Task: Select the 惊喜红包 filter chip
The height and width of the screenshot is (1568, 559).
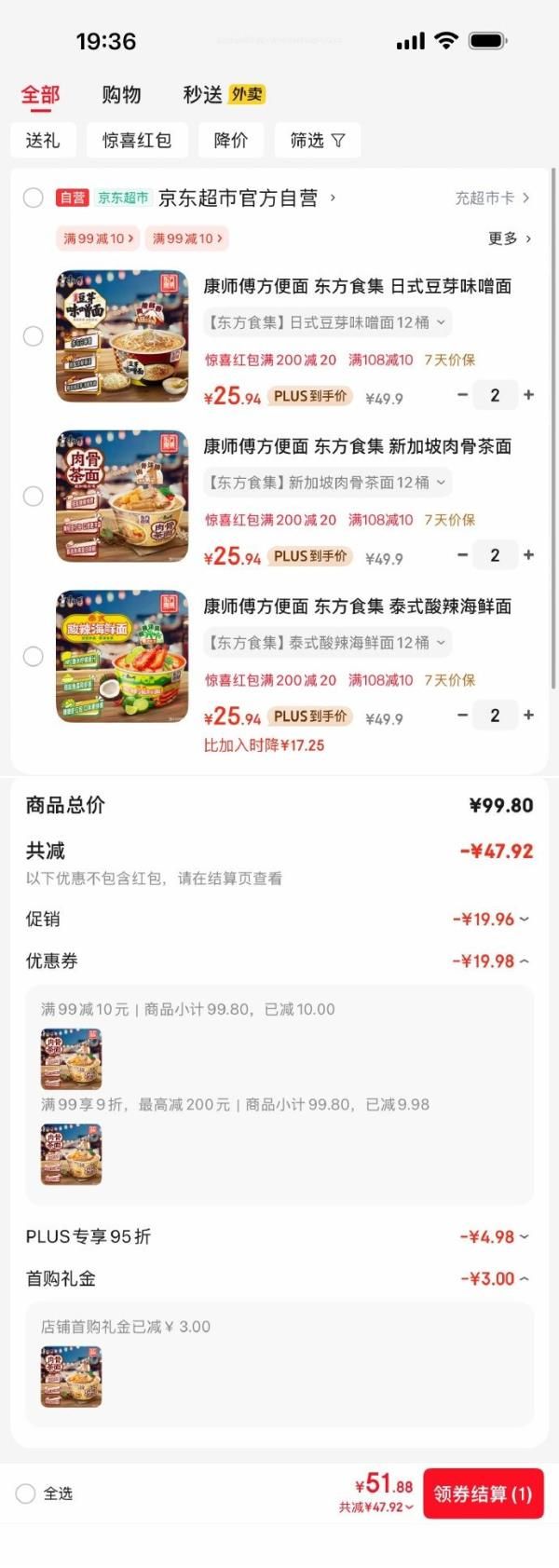Action: click(137, 140)
